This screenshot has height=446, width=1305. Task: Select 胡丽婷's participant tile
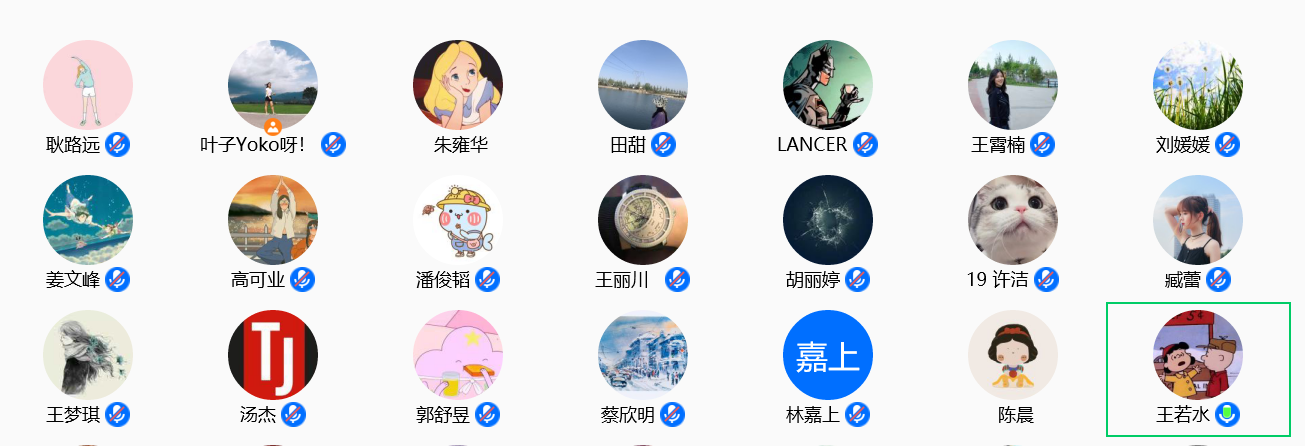[828, 220]
